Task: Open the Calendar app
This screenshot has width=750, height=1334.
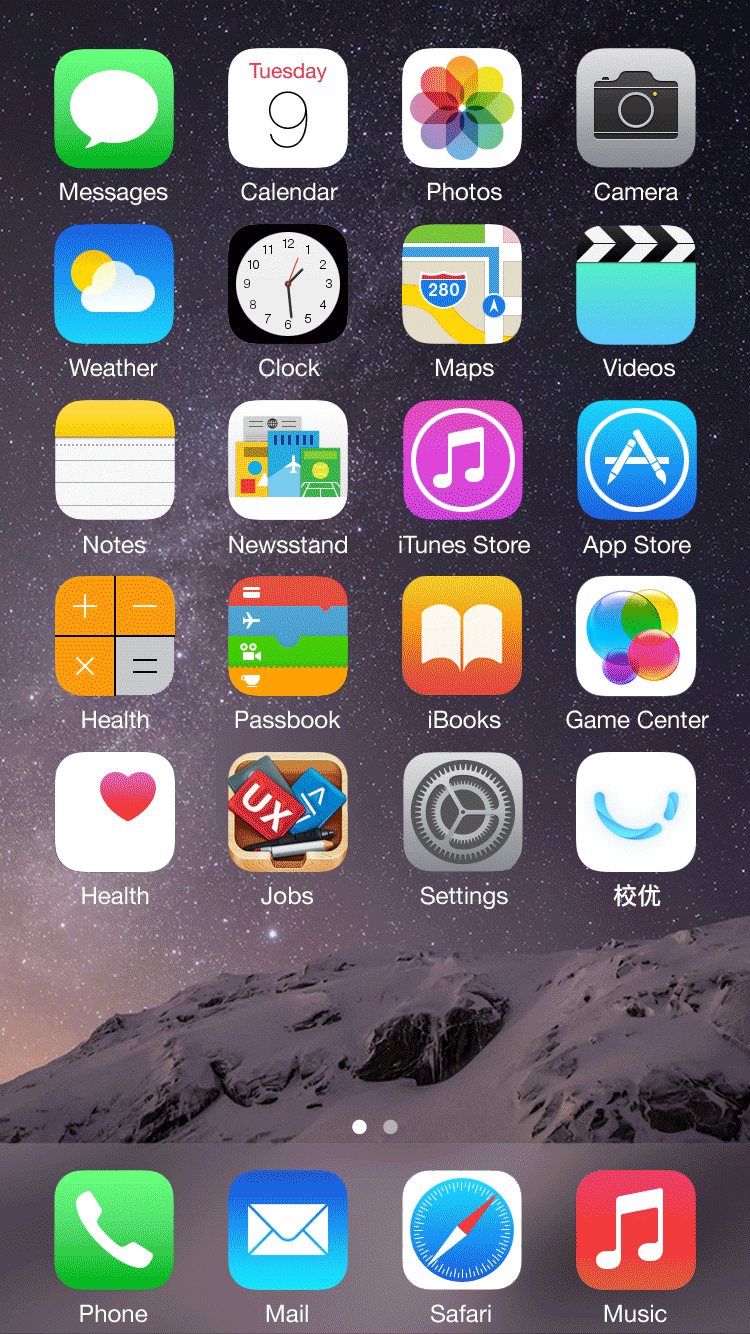Action: tap(288, 109)
